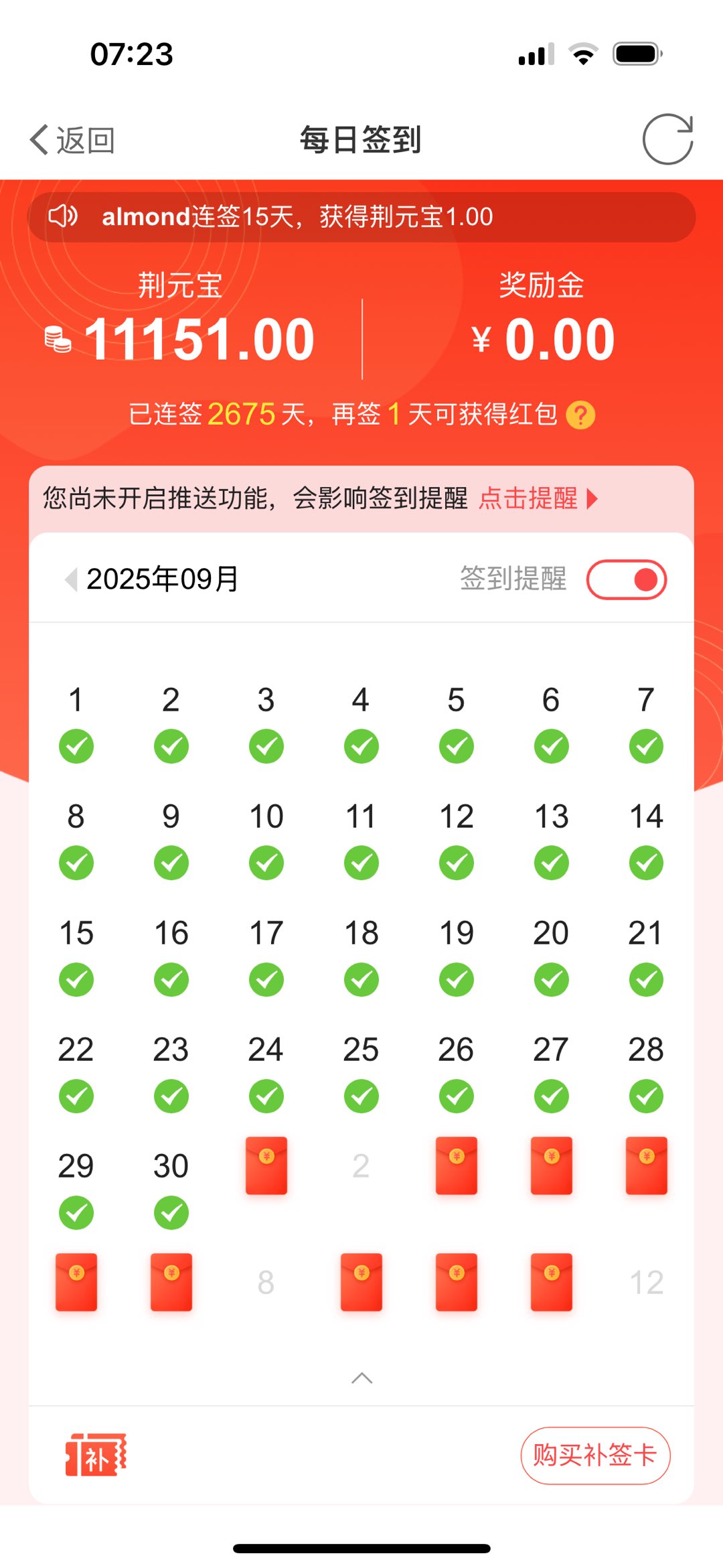Image resolution: width=723 pixels, height=1568 pixels.
Task: Open the red packet help question mark
Action: click(580, 415)
